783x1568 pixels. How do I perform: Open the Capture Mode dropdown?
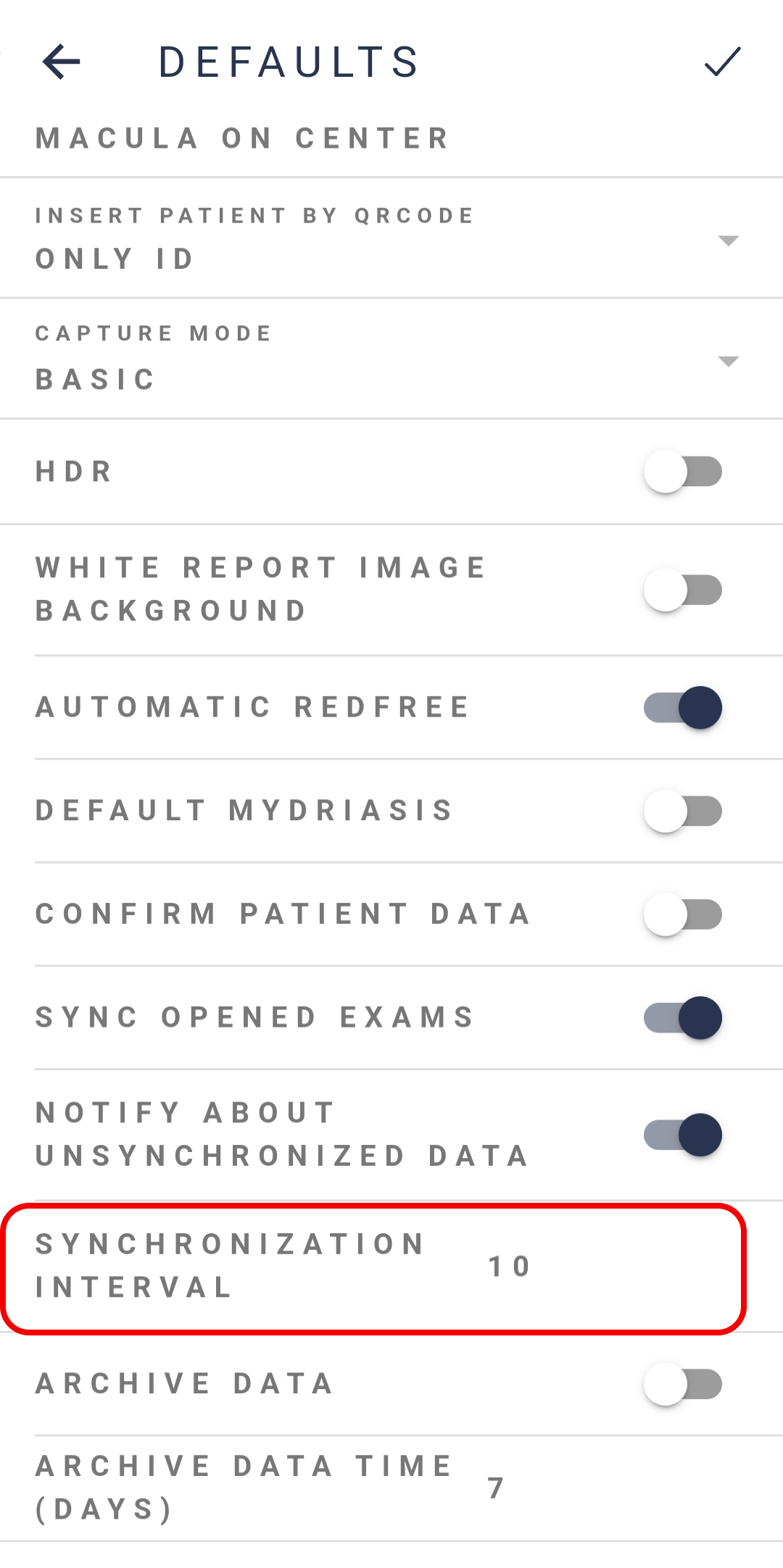[x=391, y=359]
